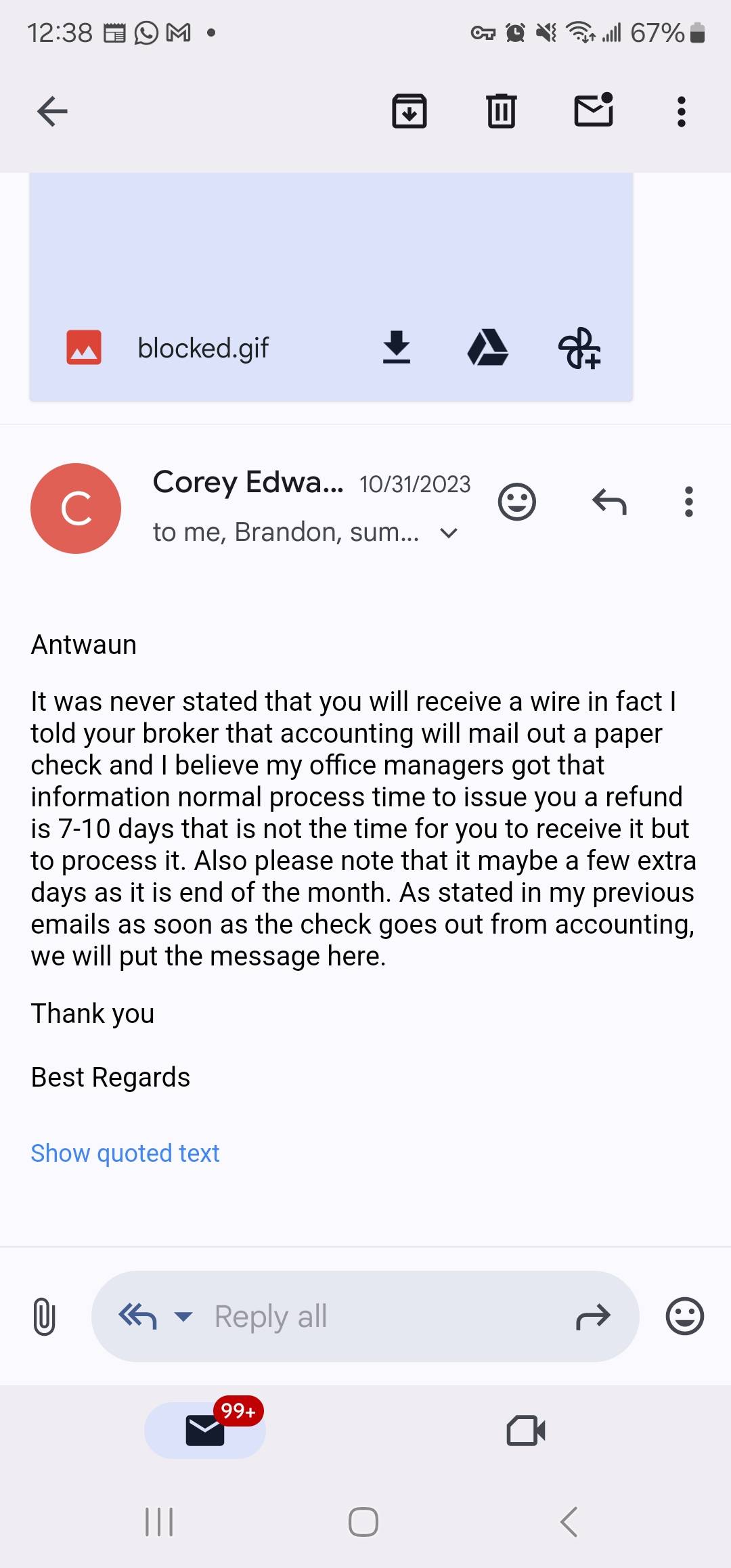Mark this email as unread
The width and height of the screenshot is (731, 1568).
coord(594,110)
